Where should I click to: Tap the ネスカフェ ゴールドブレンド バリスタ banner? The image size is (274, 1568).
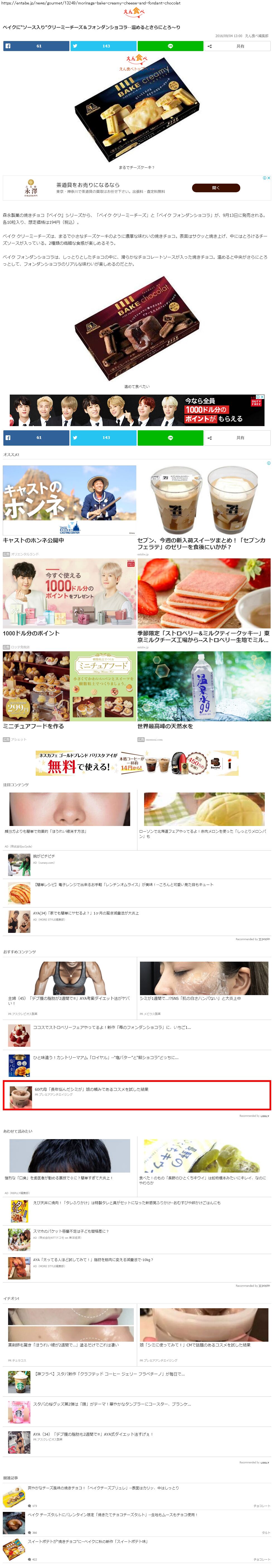click(137, 763)
